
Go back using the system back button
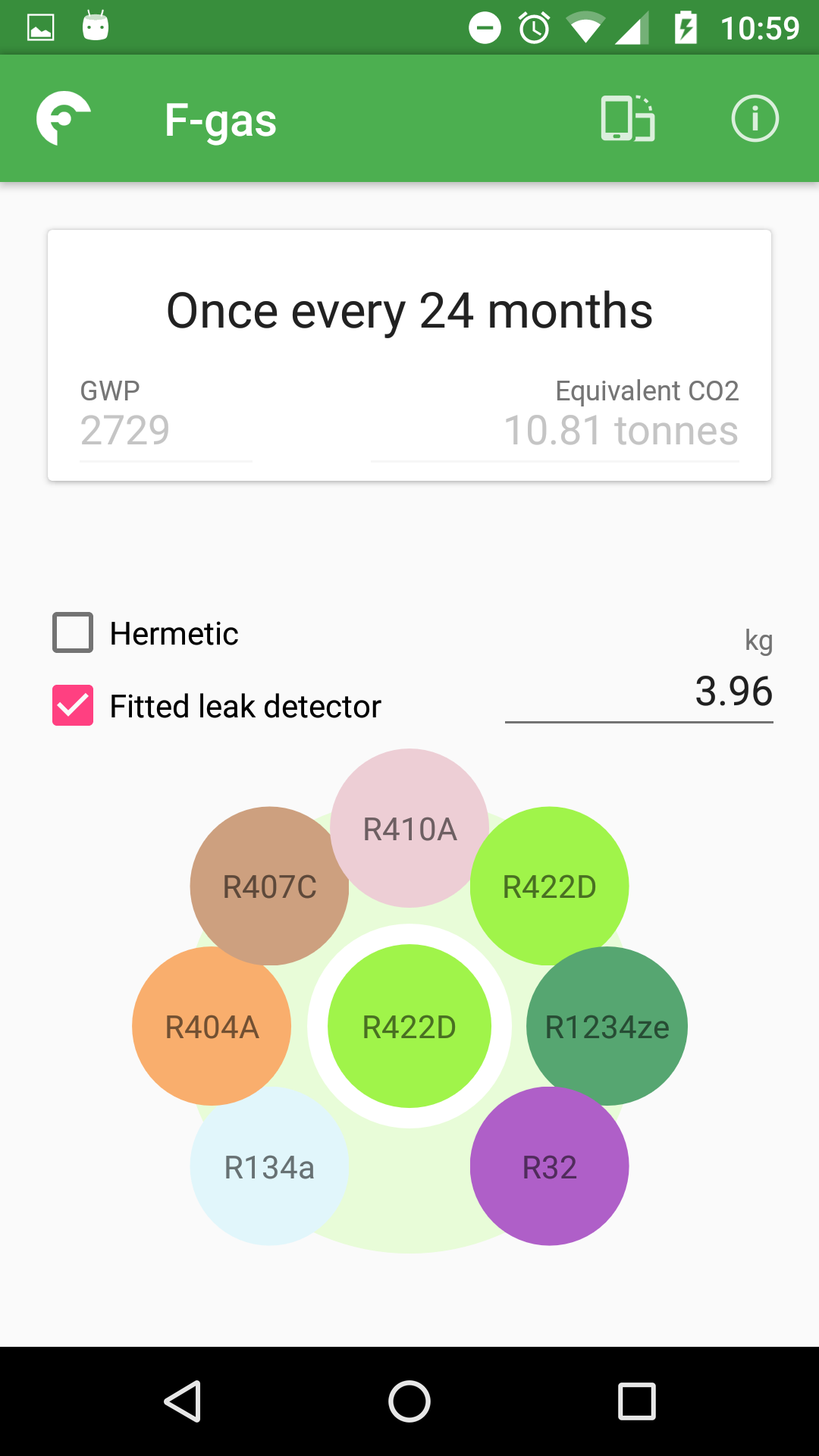(183, 1401)
